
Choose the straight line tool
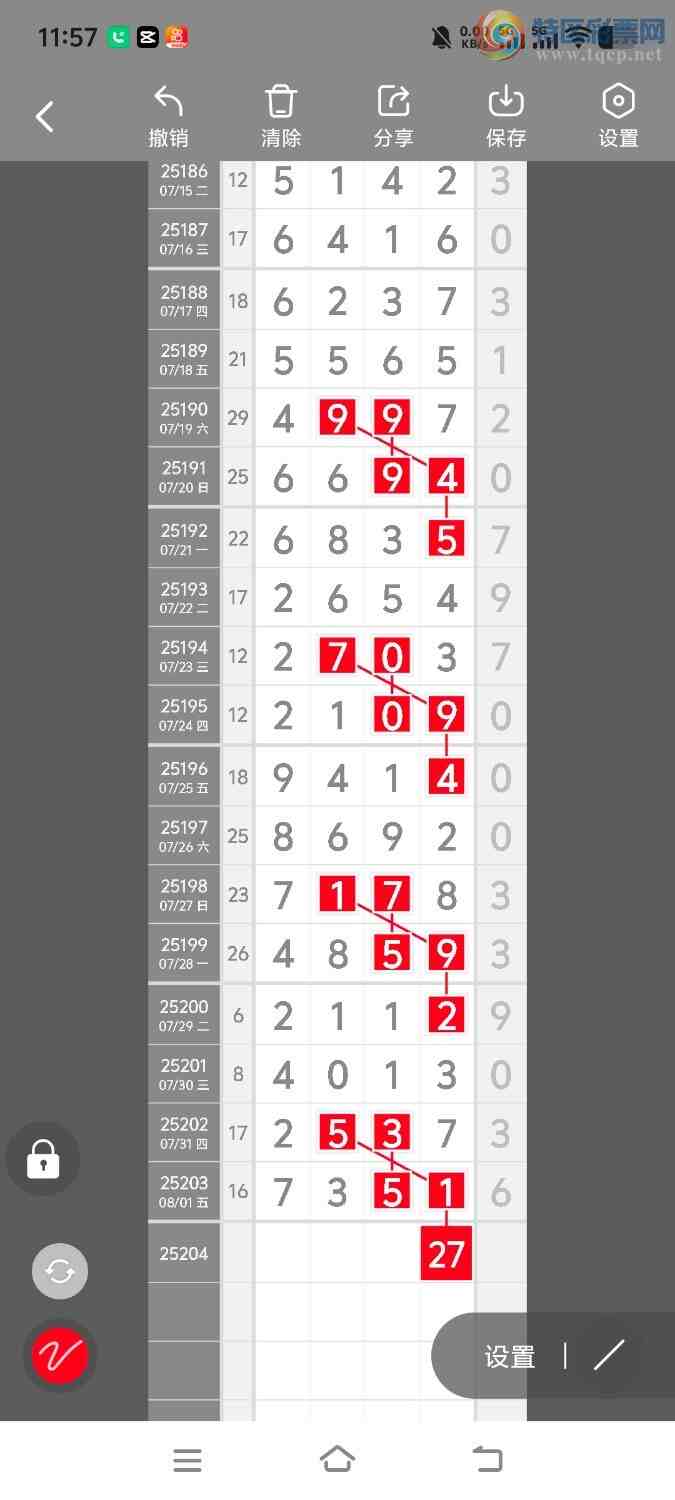tap(608, 1356)
